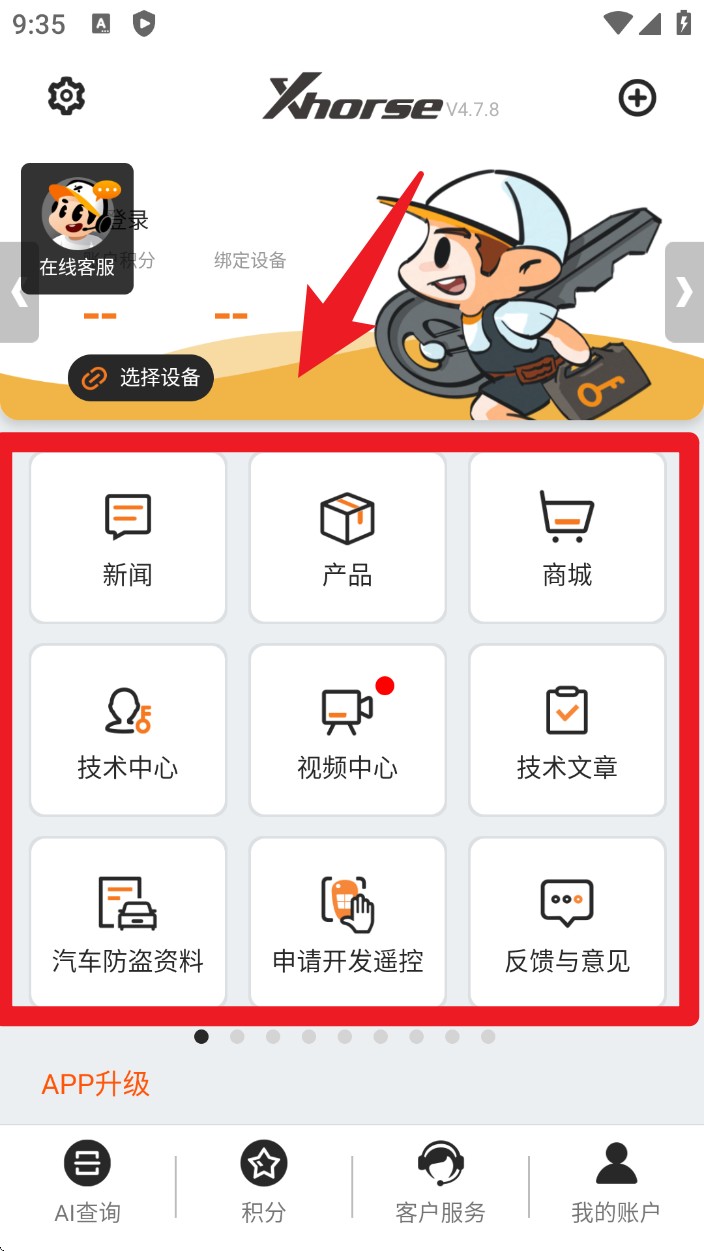Screen dimensions: 704x1251
Task: Open 反馈与意见 feedback tile
Action: 567,922
